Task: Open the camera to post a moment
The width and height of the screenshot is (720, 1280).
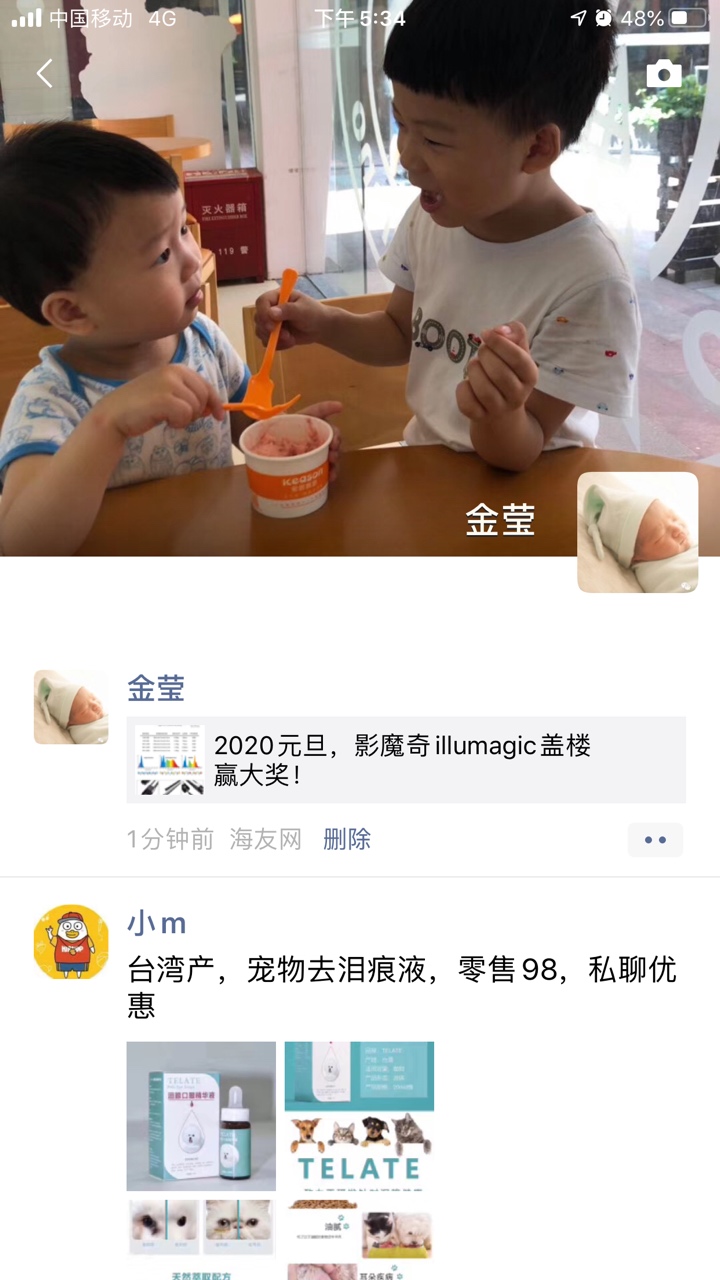Action: [x=664, y=73]
